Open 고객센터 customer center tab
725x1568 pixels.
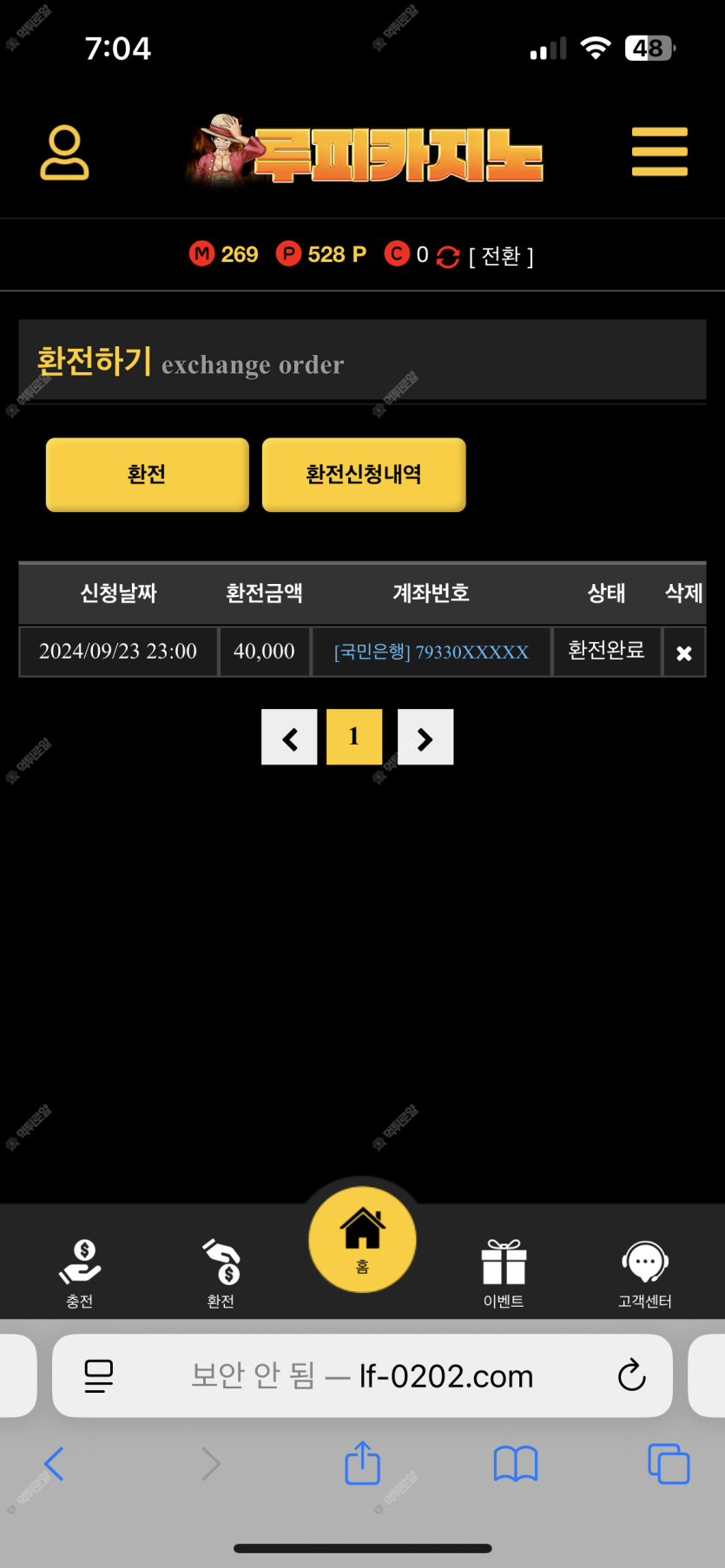pyautogui.click(x=644, y=1272)
